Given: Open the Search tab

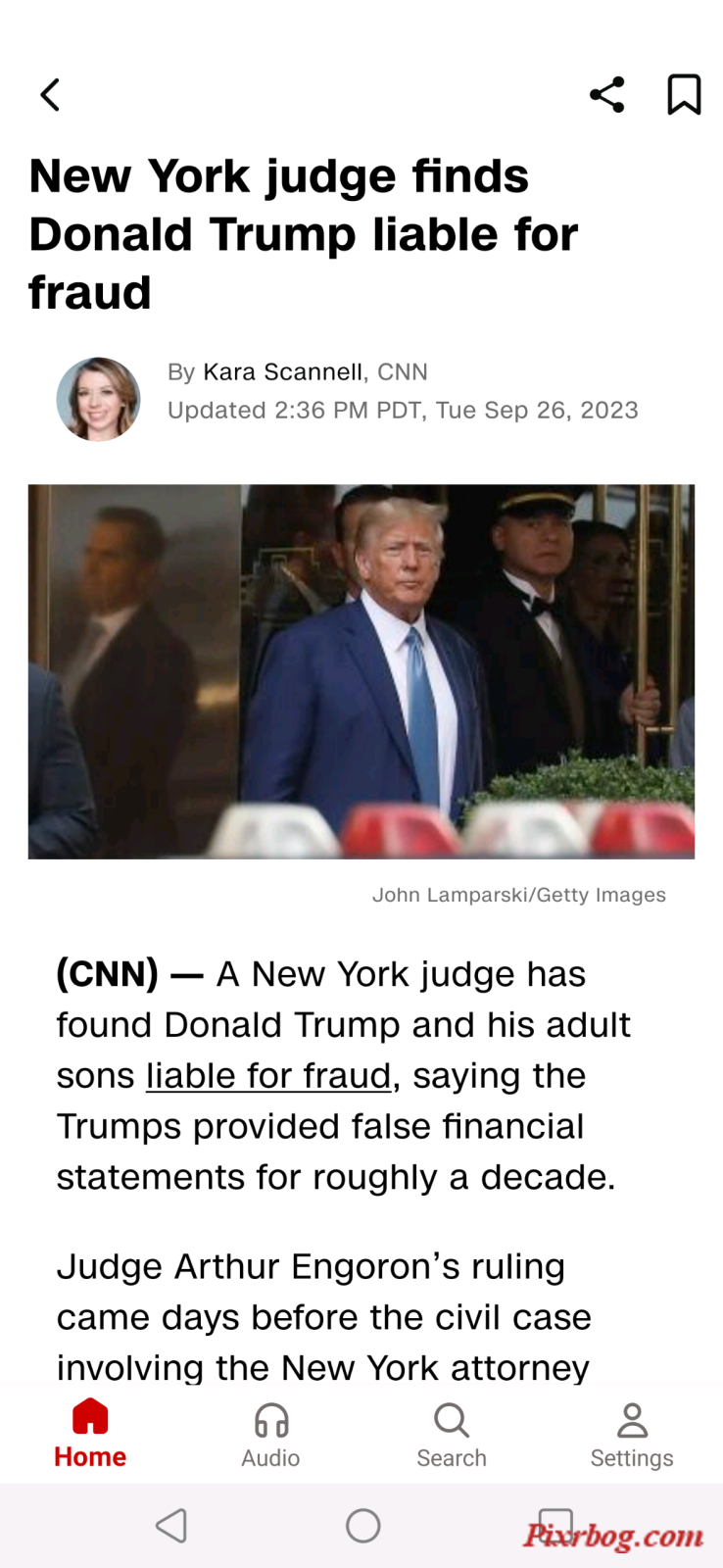Looking at the screenshot, I should [x=452, y=1434].
